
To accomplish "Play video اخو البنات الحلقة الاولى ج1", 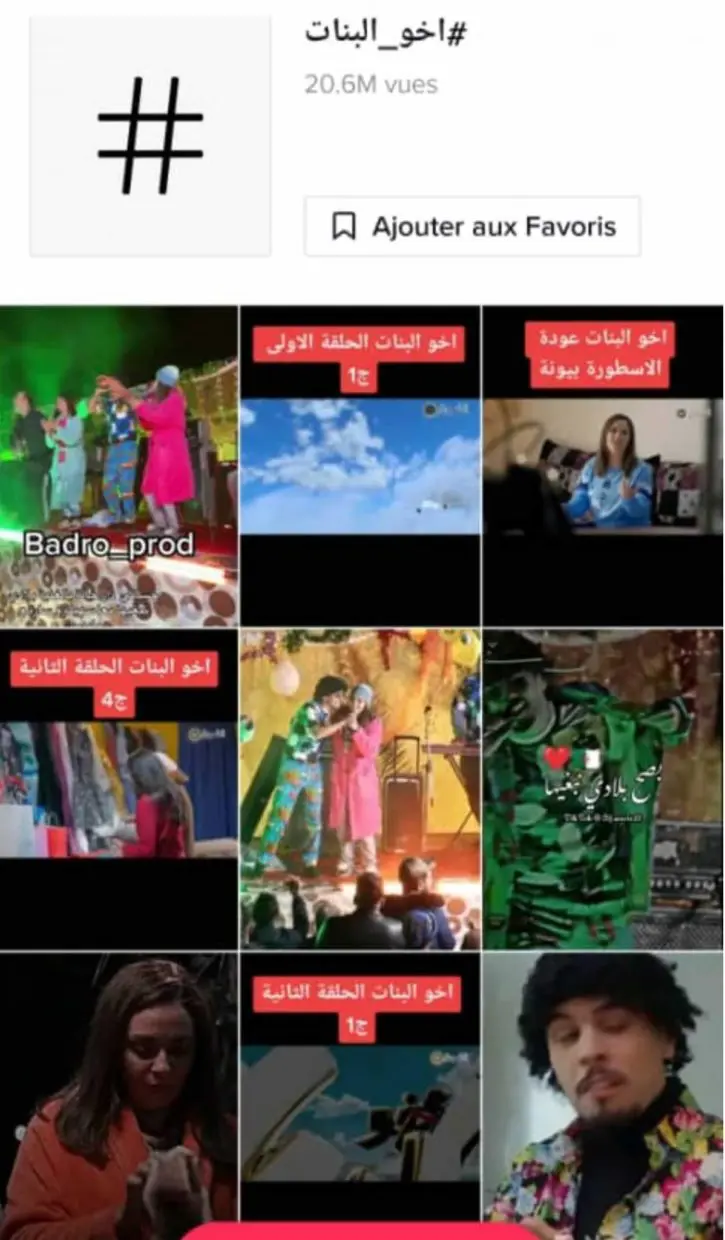I will click(360, 466).
